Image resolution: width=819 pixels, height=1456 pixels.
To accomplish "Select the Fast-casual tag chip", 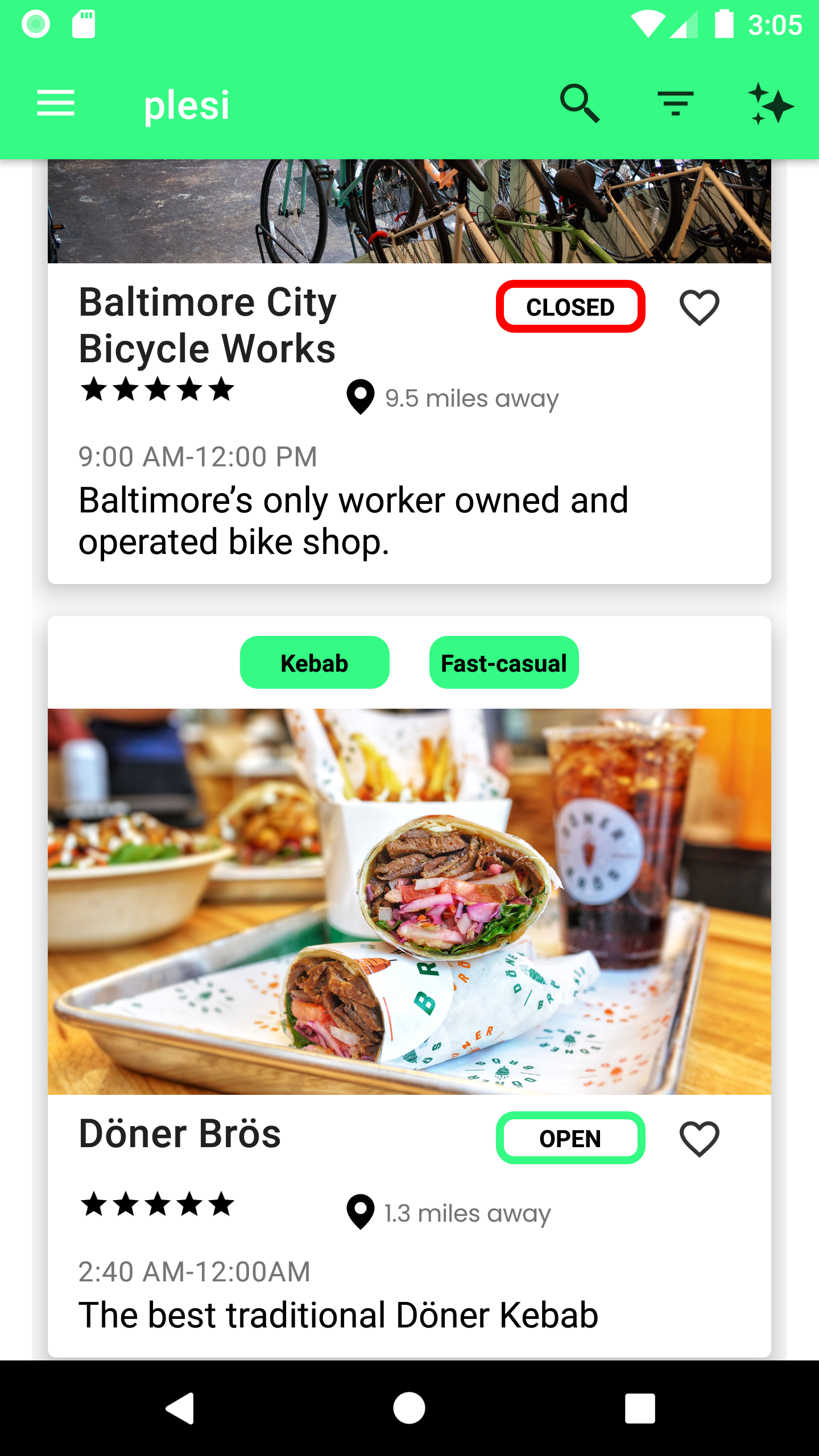I will click(504, 663).
